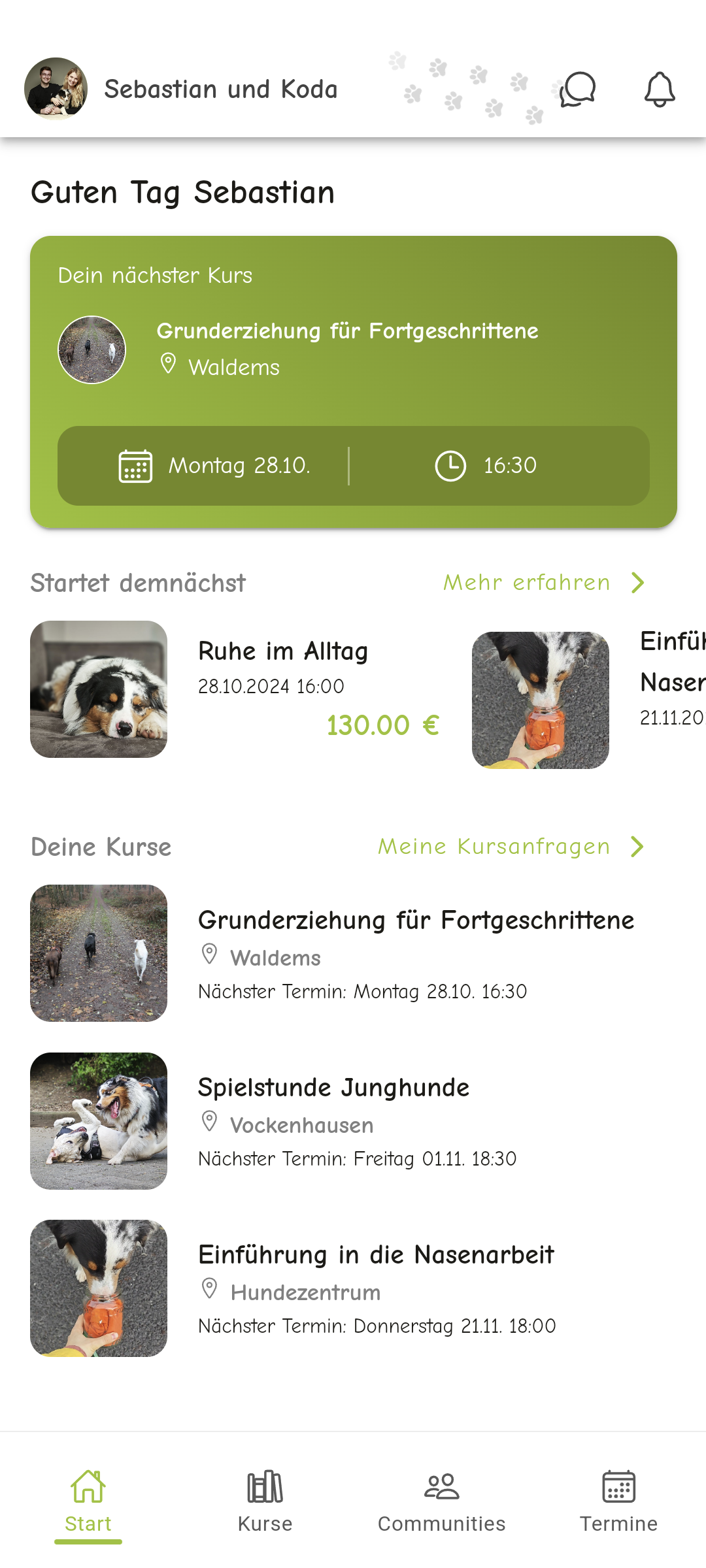Click the Ruhe im Alltag dog thumbnail
The image size is (706, 1568).
(98, 689)
